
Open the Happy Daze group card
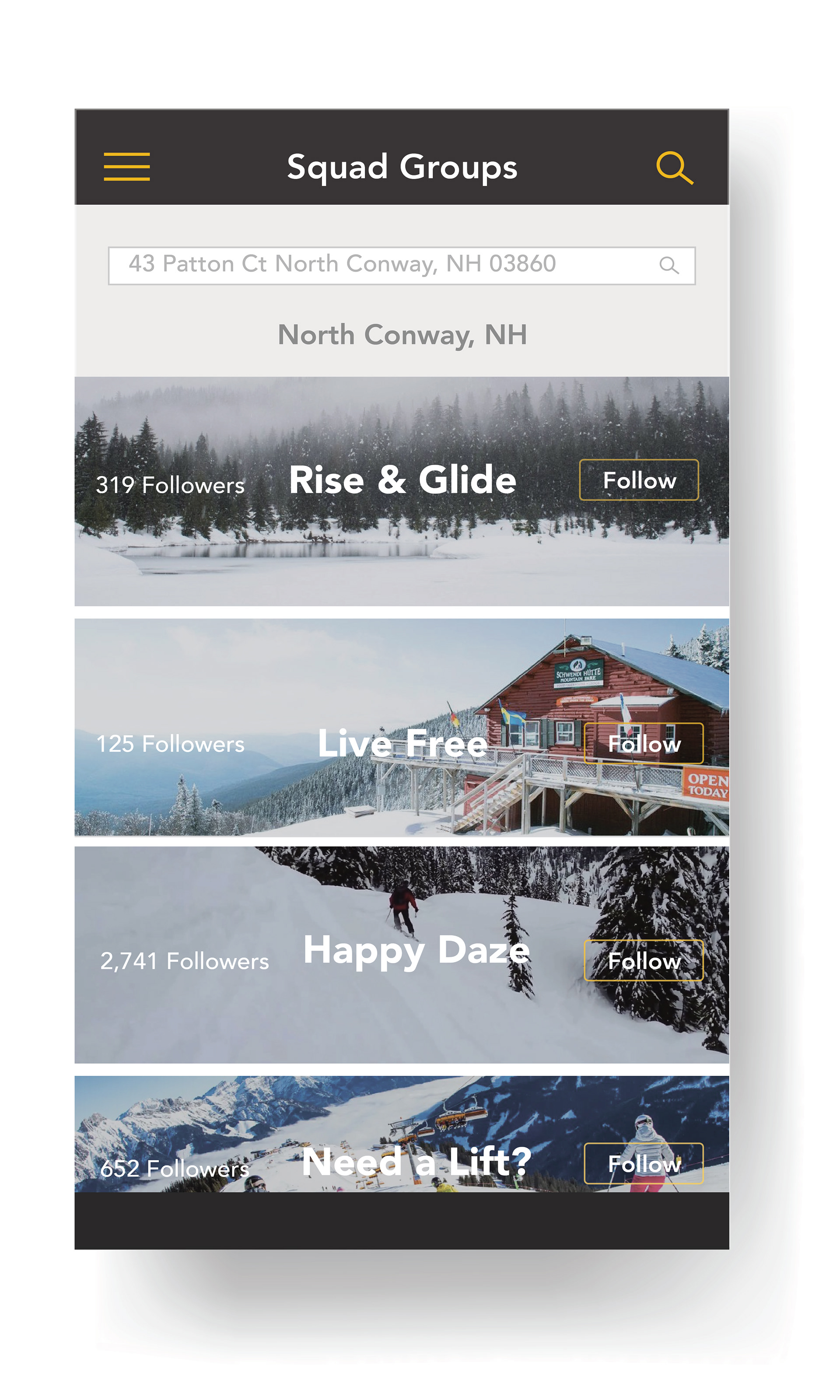point(401,955)
